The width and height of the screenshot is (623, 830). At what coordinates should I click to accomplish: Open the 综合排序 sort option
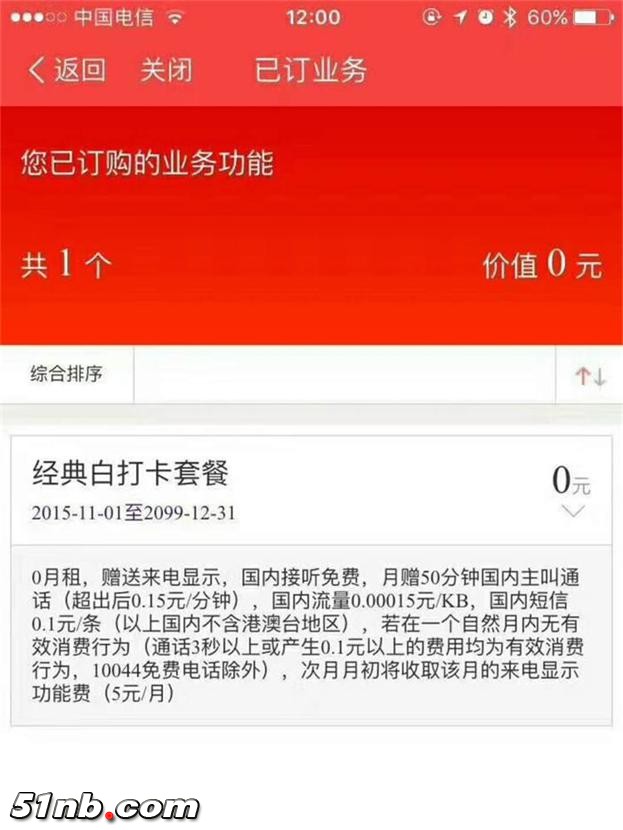click(x=67, y=375)
